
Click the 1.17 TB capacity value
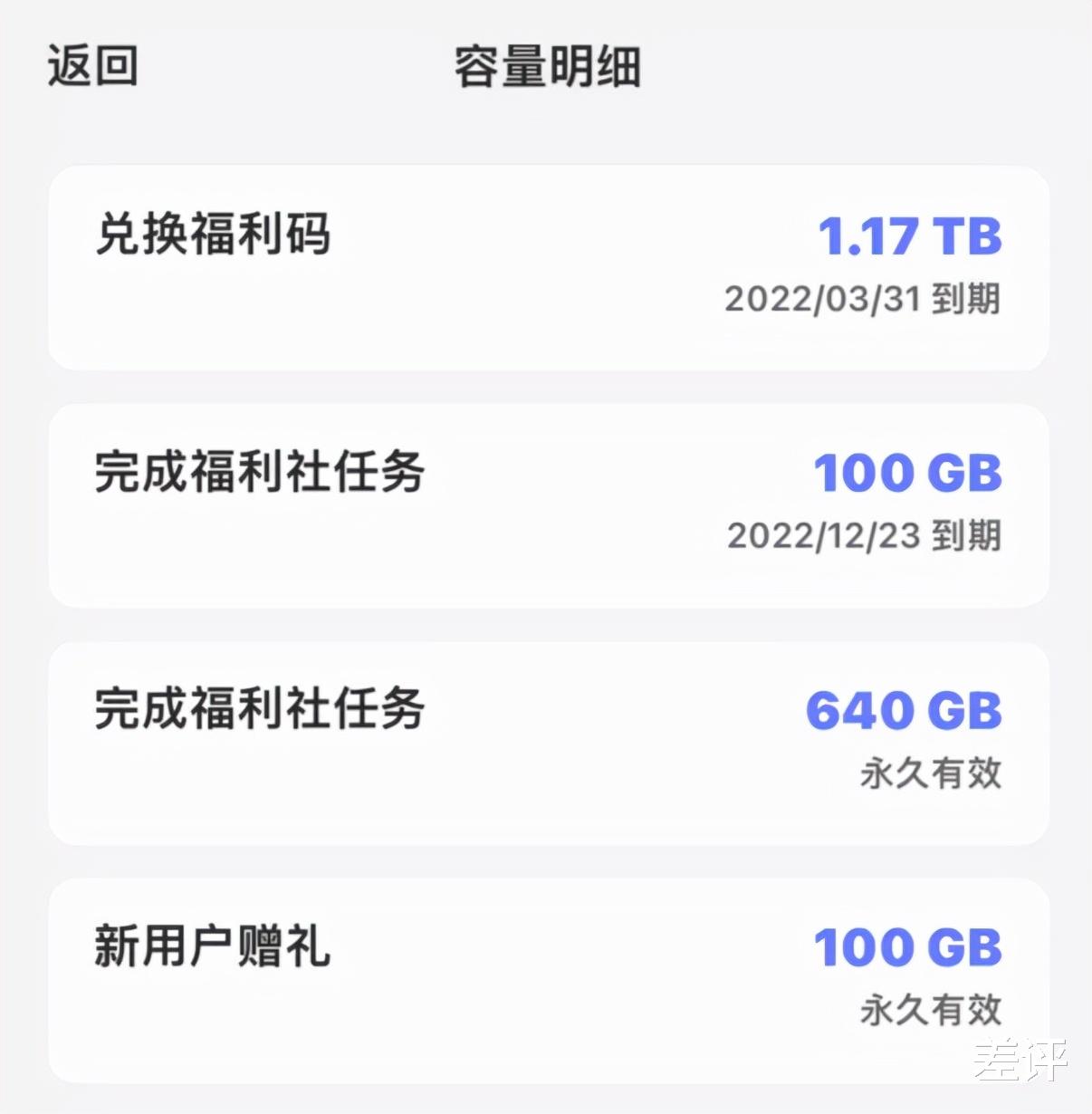point(908,235)
